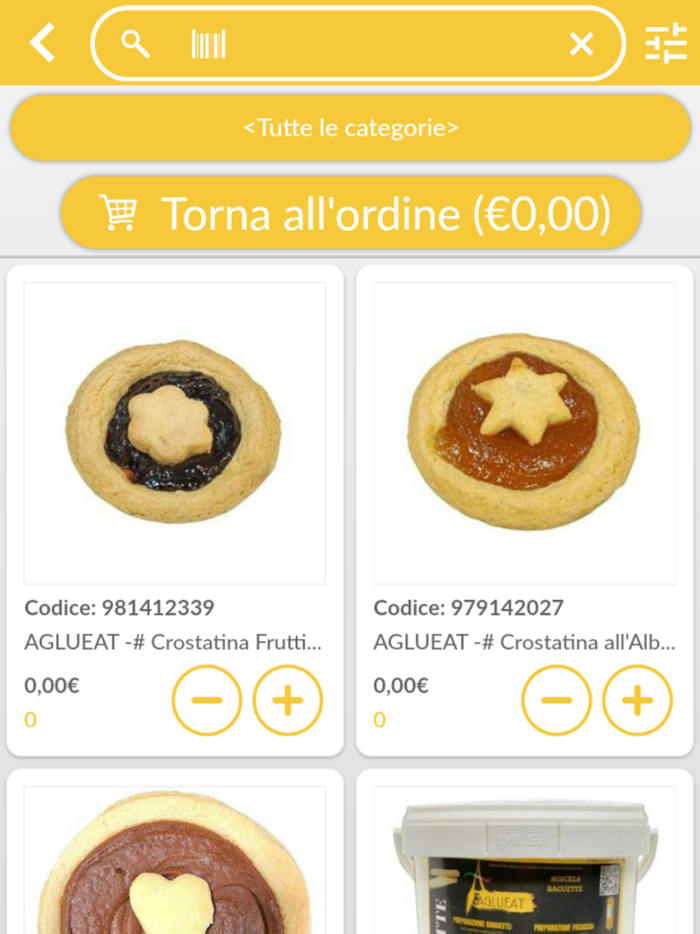Viewport: 700px width, 934px height.
Task: Open the Crostatina all'Alb product card
Action: 524,433
